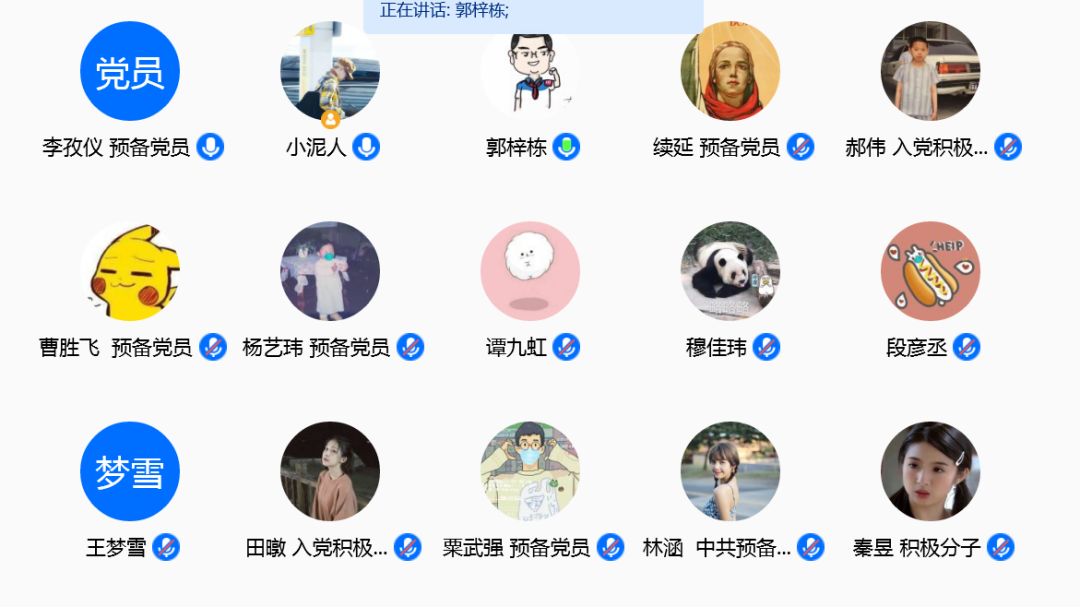Open 林涵's participant tile

click(730, 471)
